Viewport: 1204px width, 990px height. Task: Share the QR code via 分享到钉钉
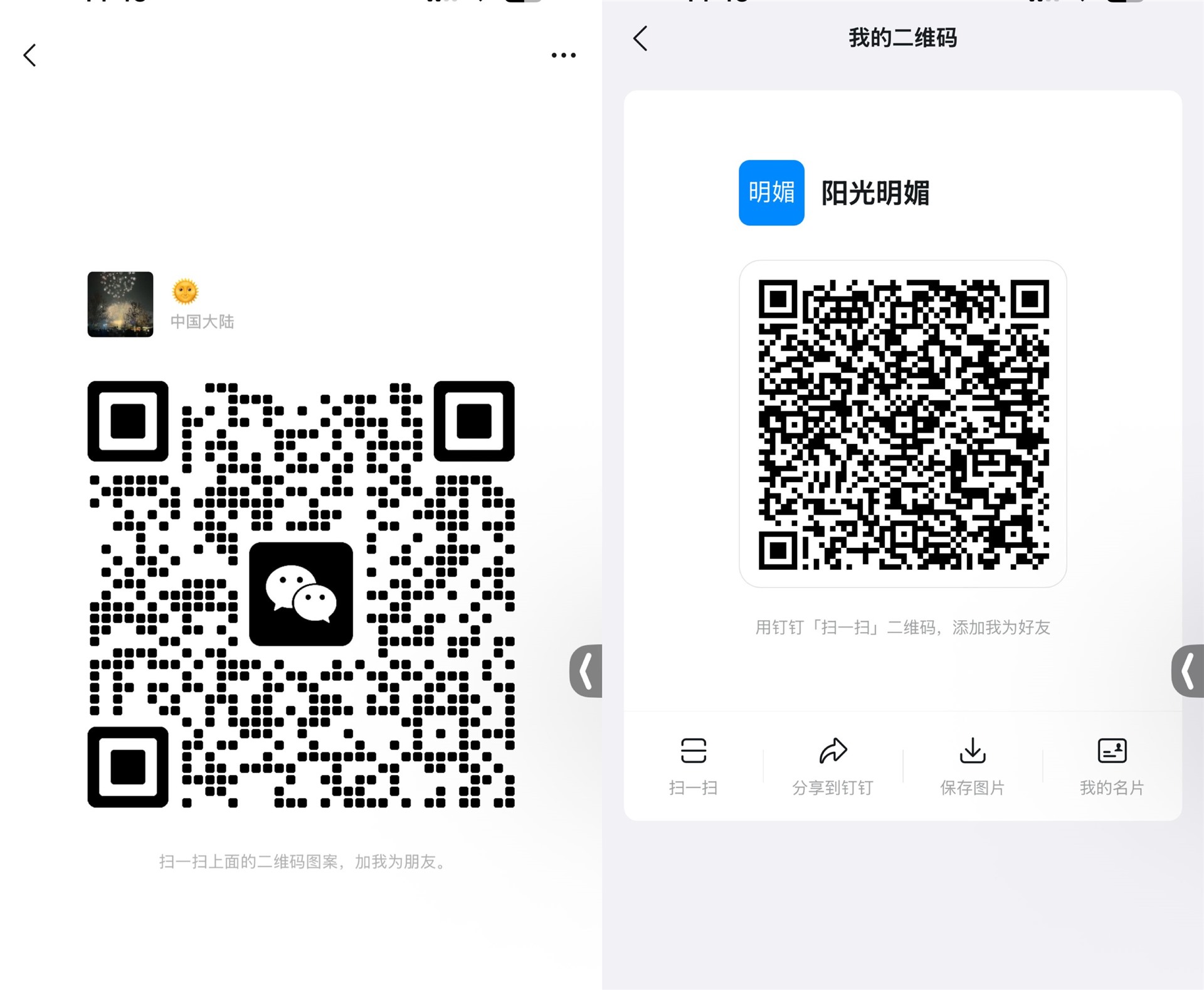click(x=833, y=765)
